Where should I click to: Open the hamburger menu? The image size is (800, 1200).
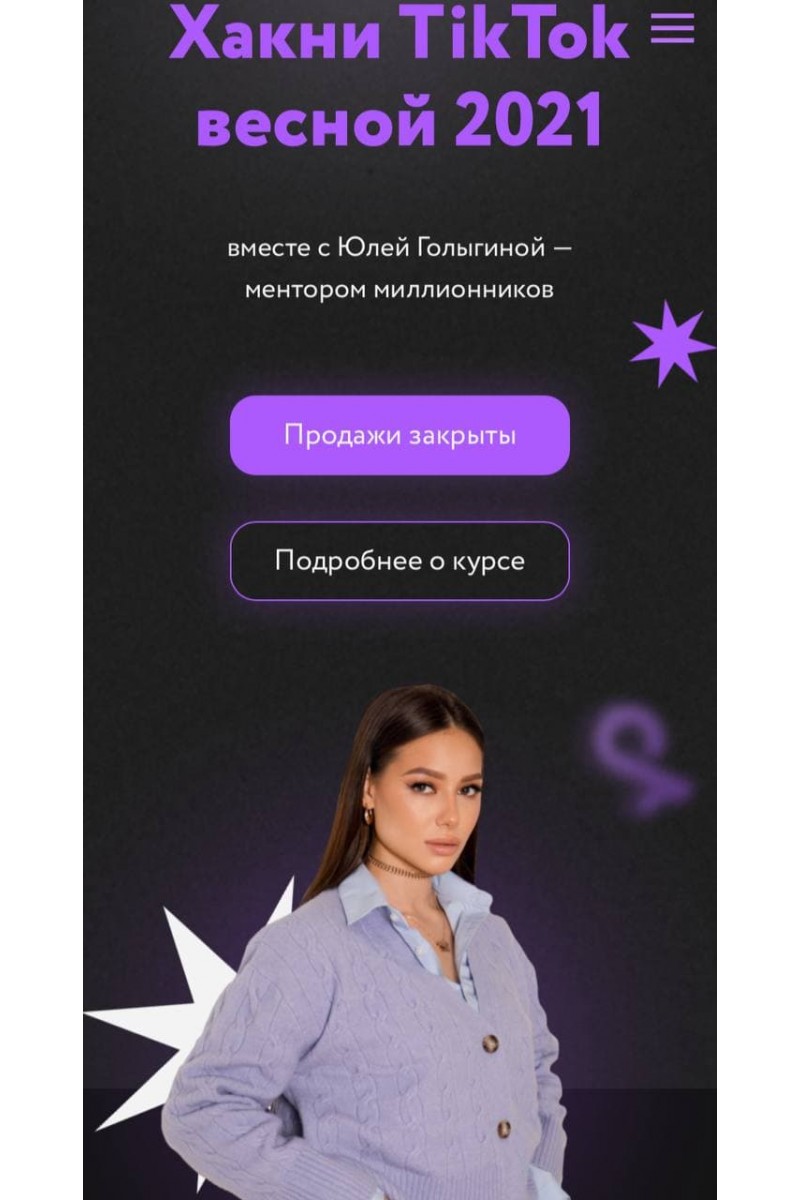[672, 29]
